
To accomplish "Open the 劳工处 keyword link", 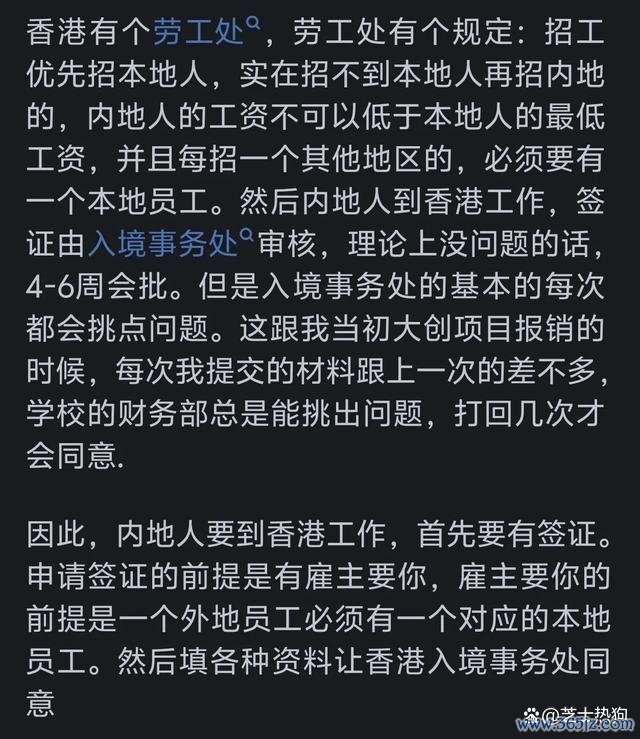I will point(199,35).
